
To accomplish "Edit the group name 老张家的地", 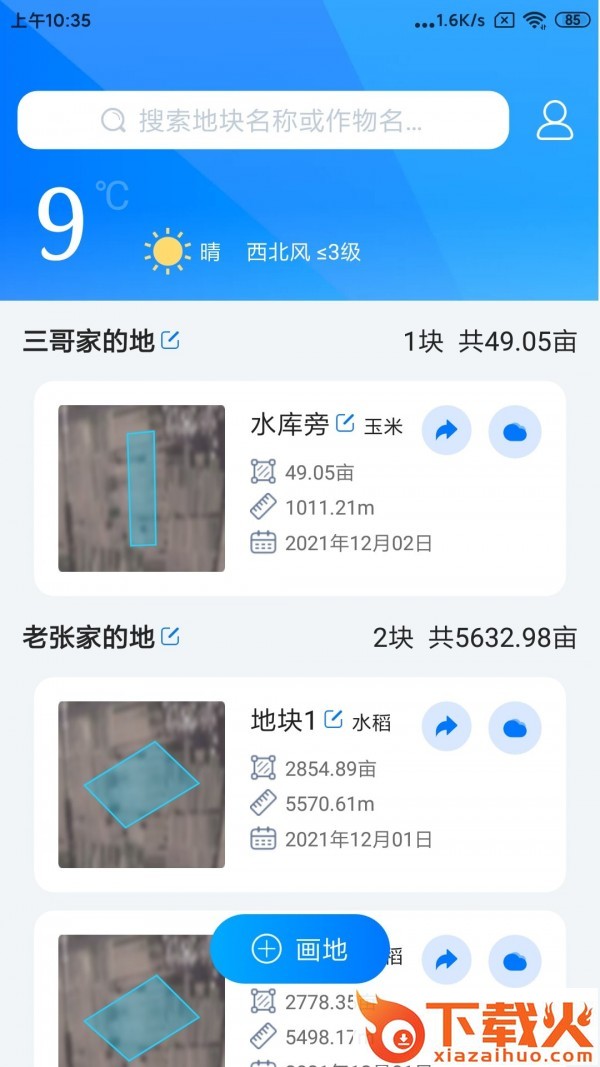I will click(171, 636).
